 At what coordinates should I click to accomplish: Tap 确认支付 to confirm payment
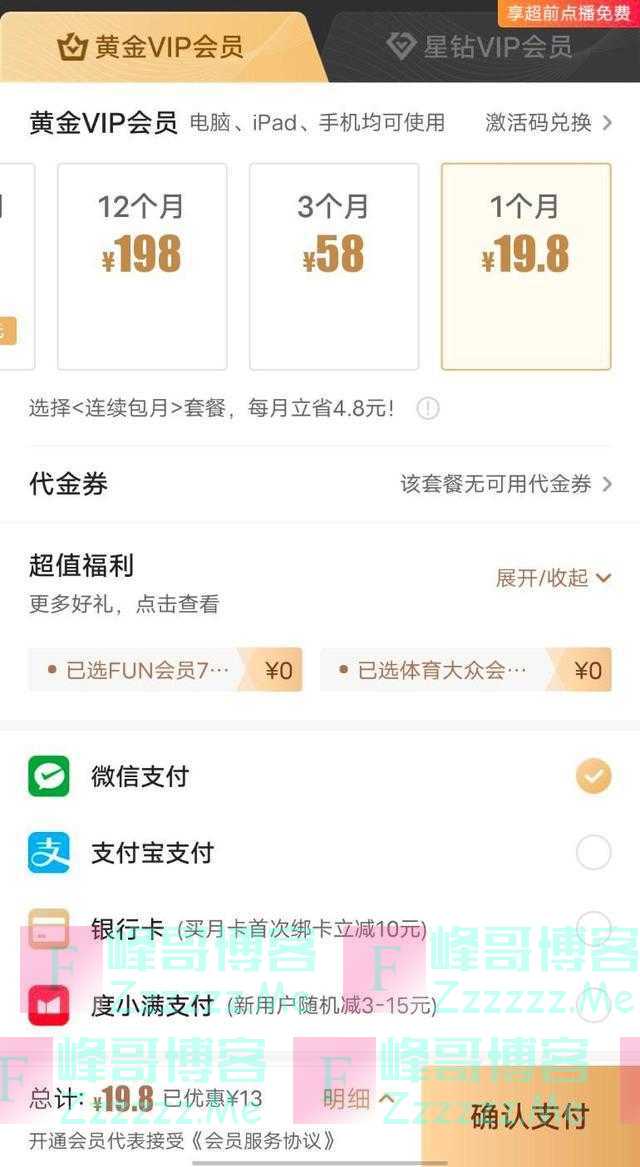coord(530,1115)
